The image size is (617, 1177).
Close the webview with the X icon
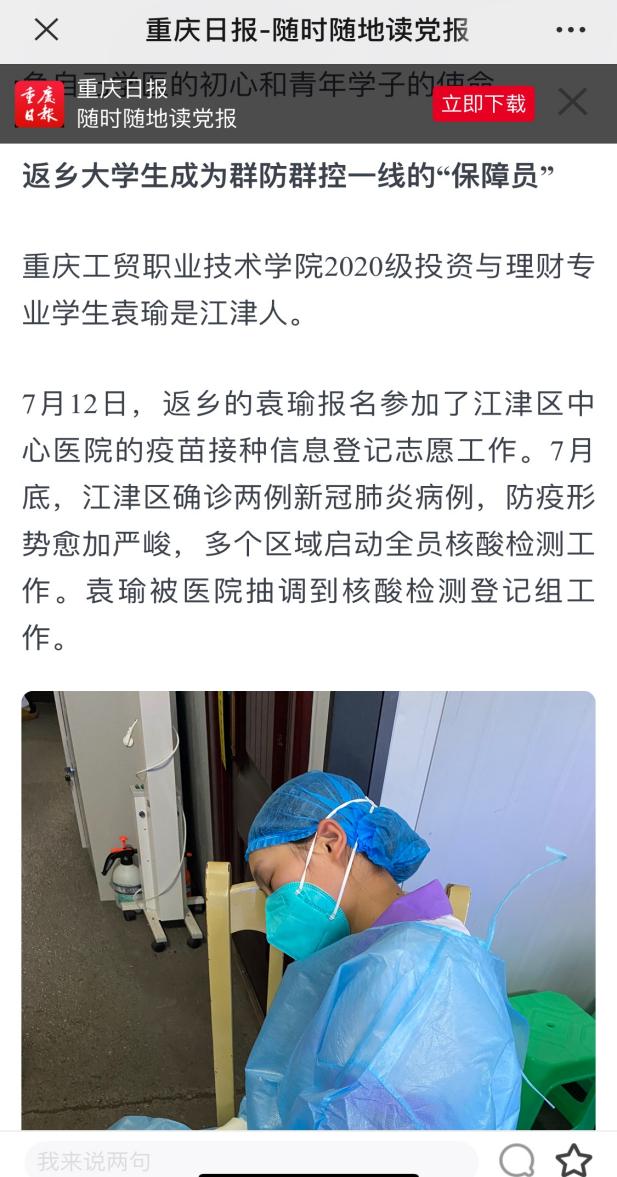[x=46, y=30]
